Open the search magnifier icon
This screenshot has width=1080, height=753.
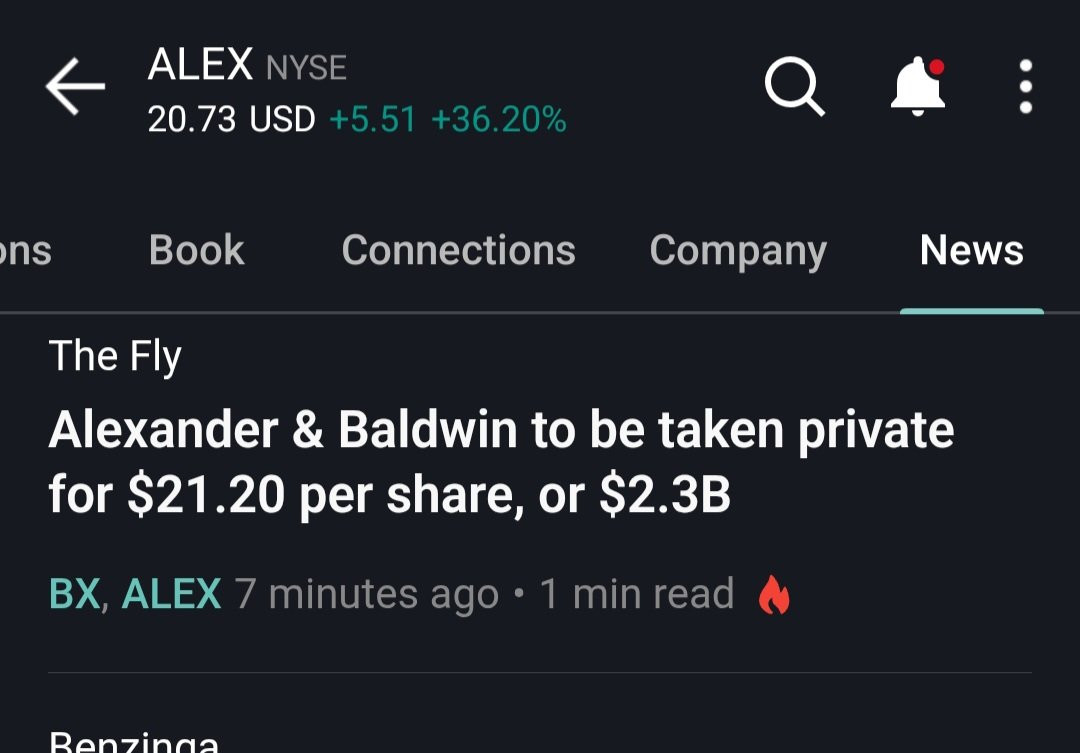(x=794, y=86)
